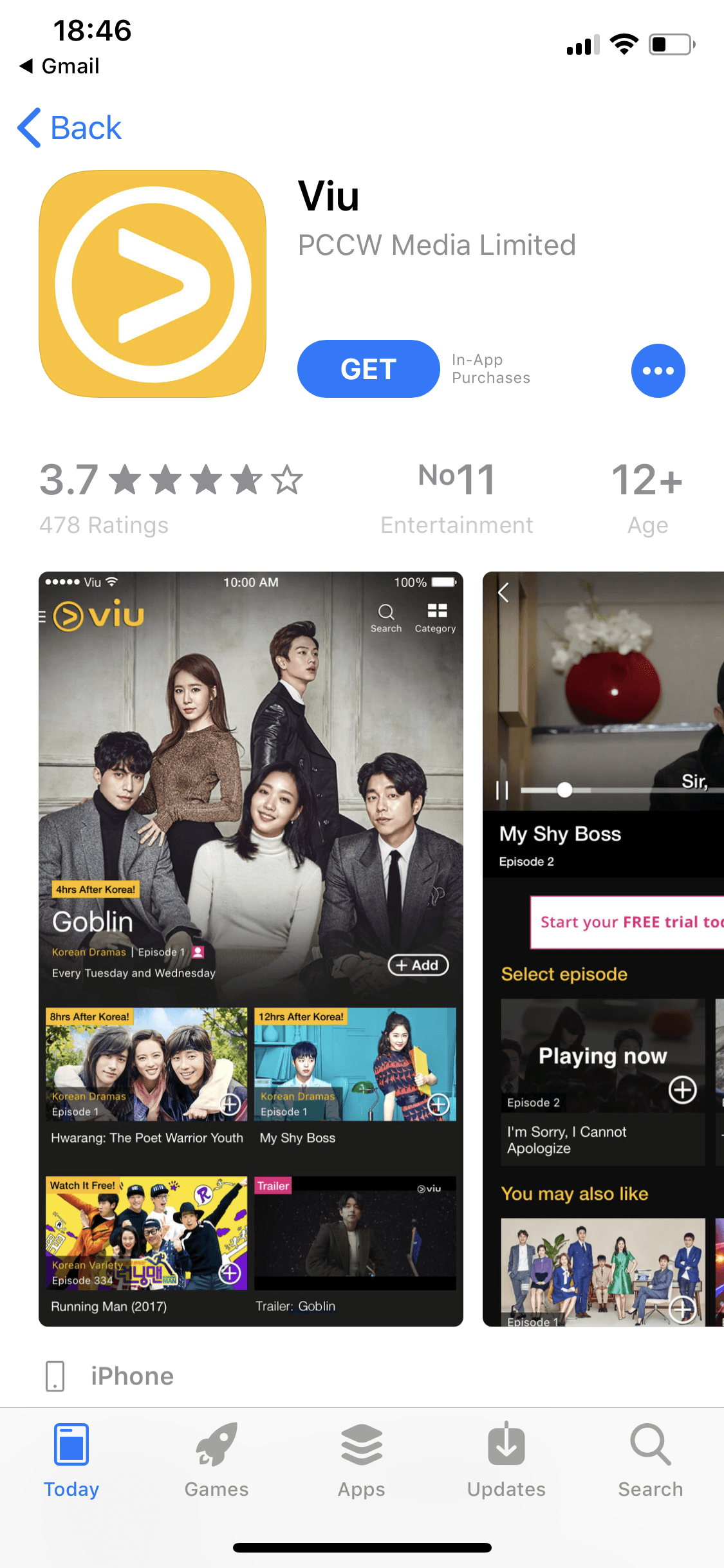Switch to the Today tab
Screen dimensions: 724x1568
pyautogui.click(x=71, y=1461)
